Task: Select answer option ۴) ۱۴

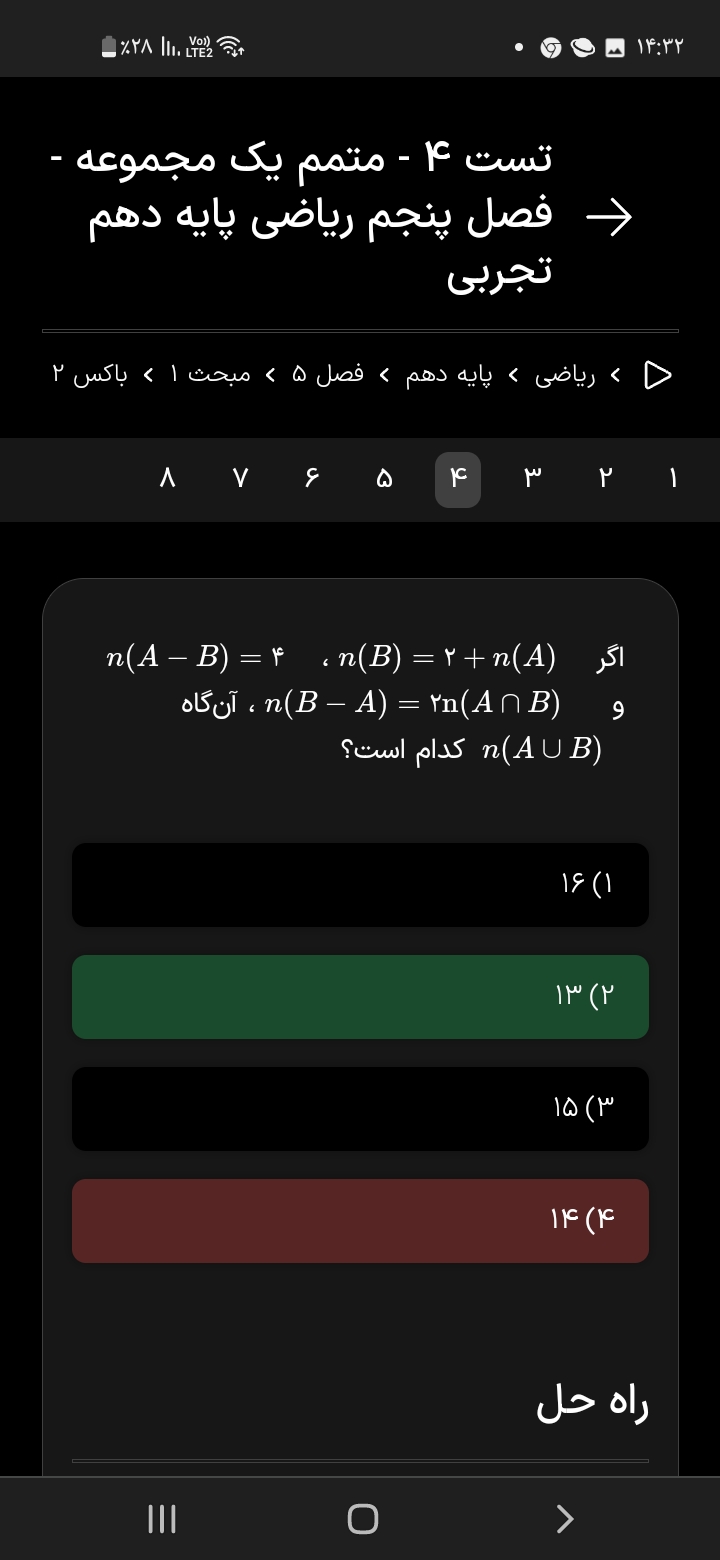Action: 360,1221
